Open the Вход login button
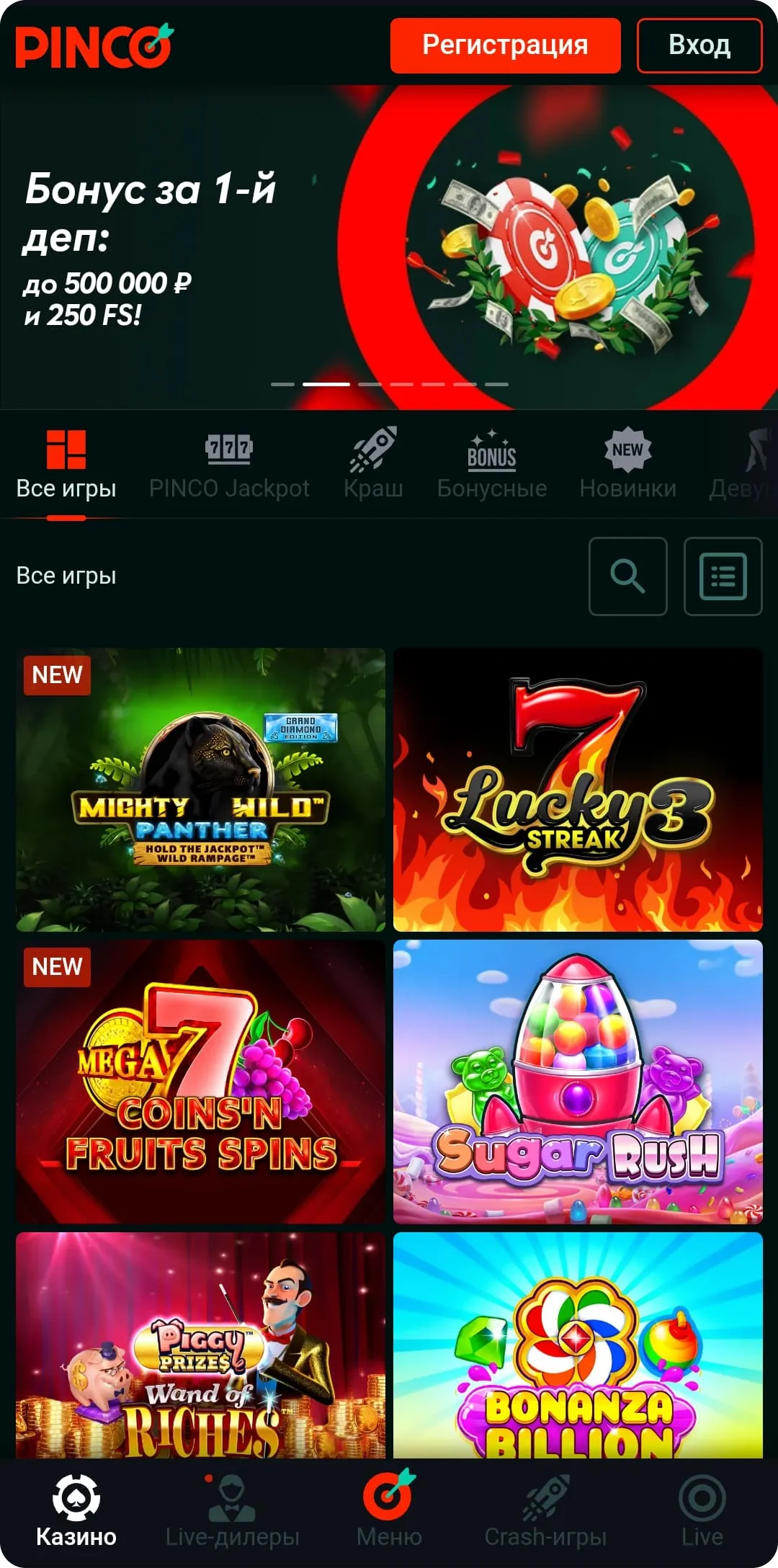 click(699, 45)
